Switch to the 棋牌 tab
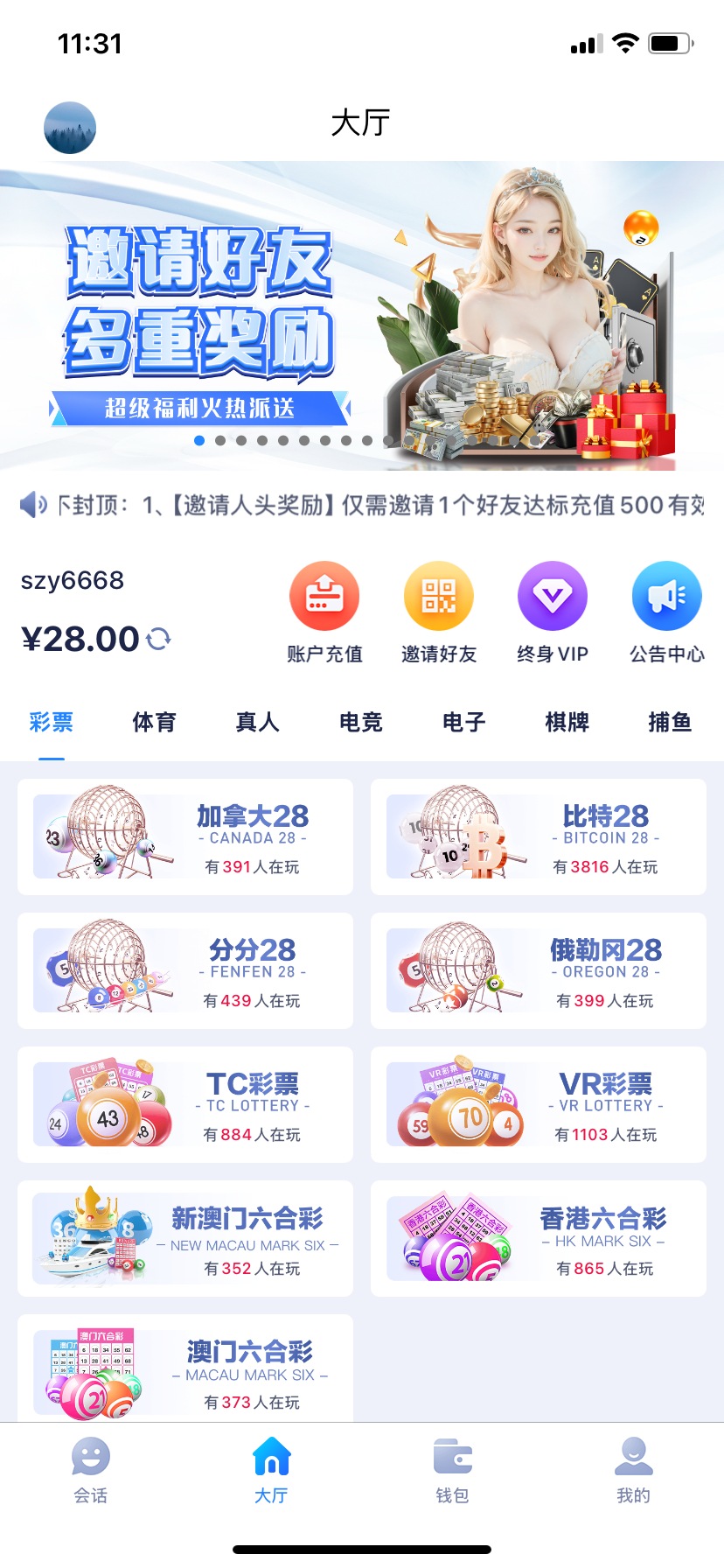Image resolution: width=724 pixels, height=1568 pixels. [x=567, y=722]
